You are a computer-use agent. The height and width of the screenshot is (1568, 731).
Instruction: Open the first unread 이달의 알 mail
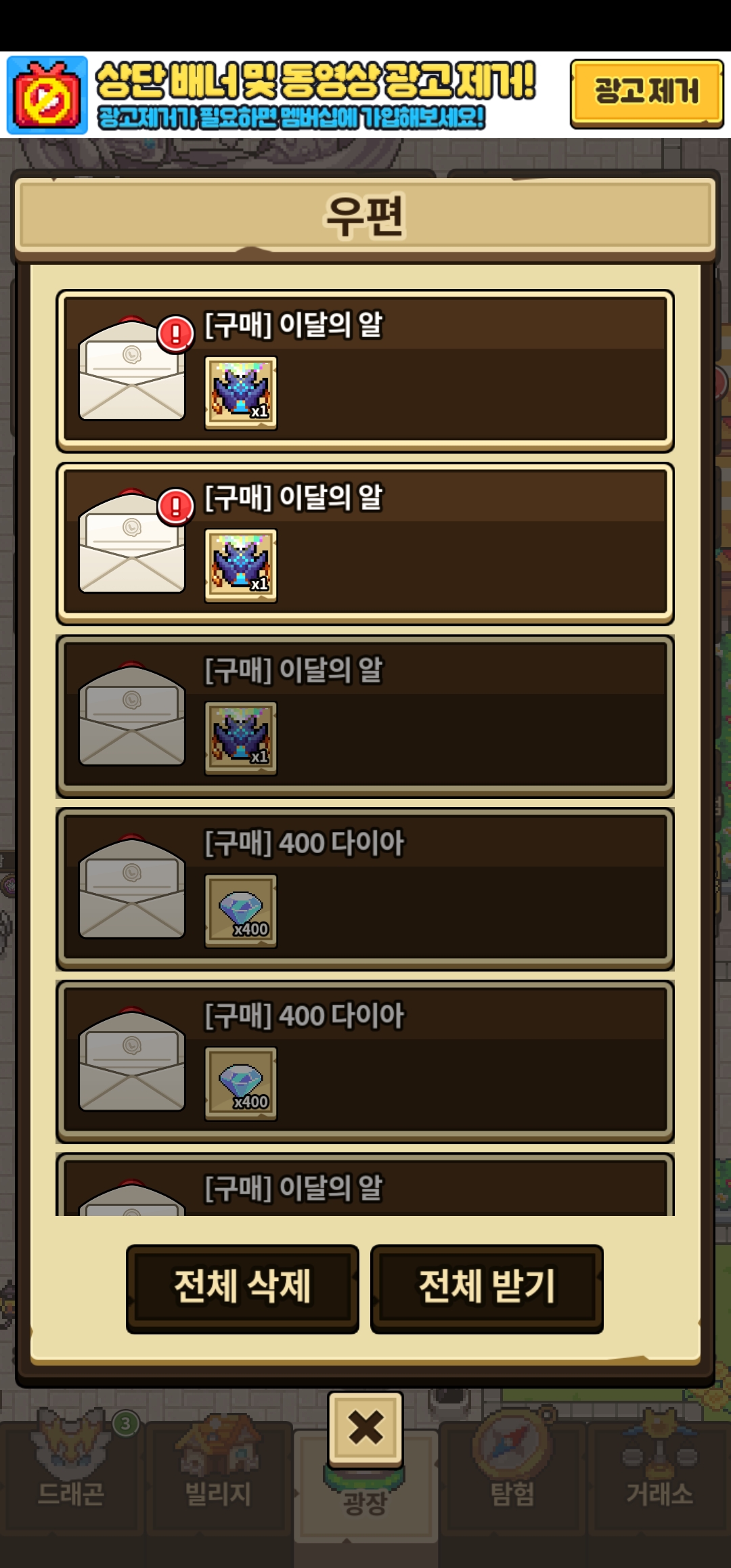(x=365, y=370)
